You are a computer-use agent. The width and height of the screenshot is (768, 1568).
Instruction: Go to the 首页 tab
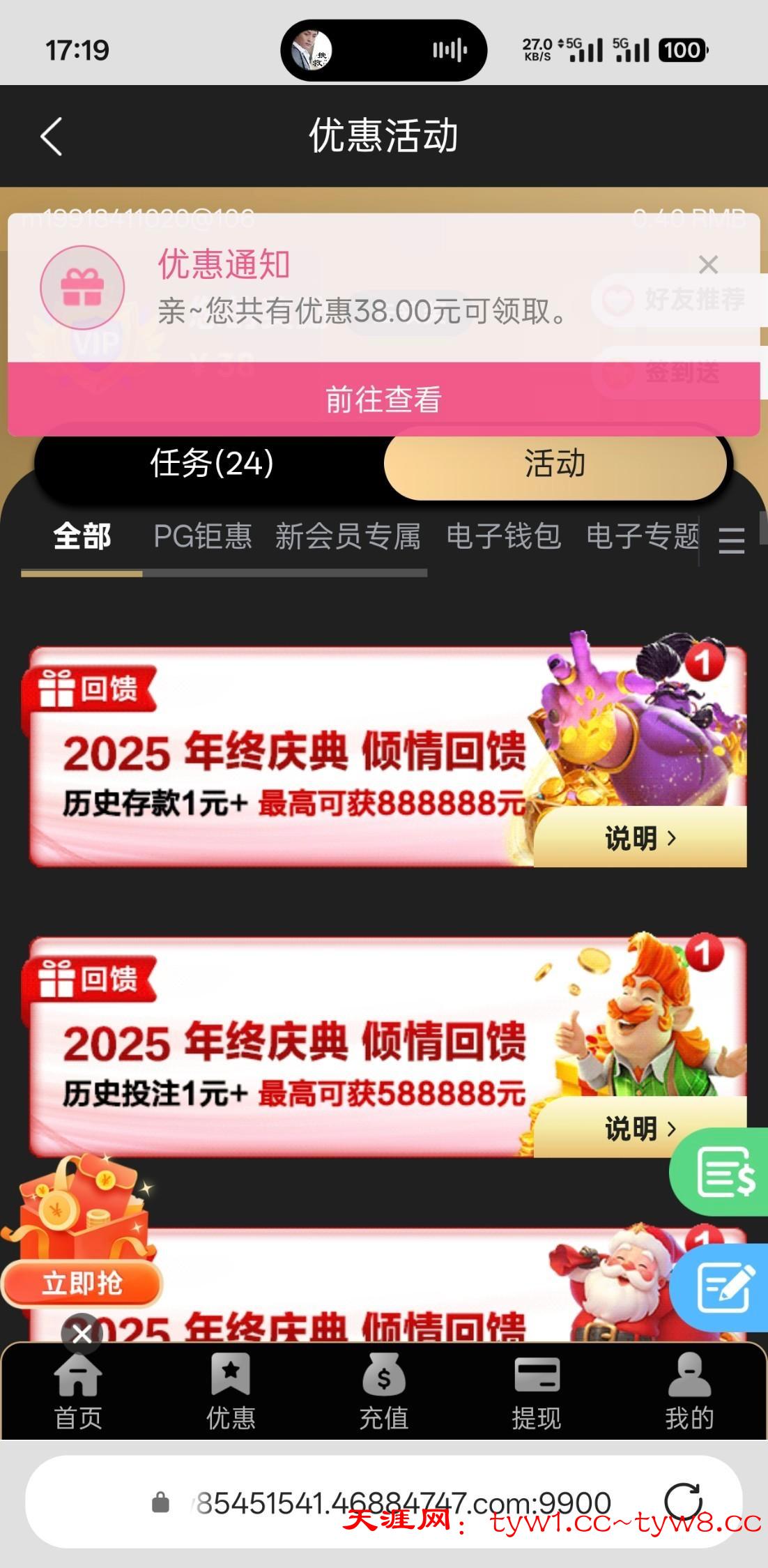click(x=78, y=1390)
